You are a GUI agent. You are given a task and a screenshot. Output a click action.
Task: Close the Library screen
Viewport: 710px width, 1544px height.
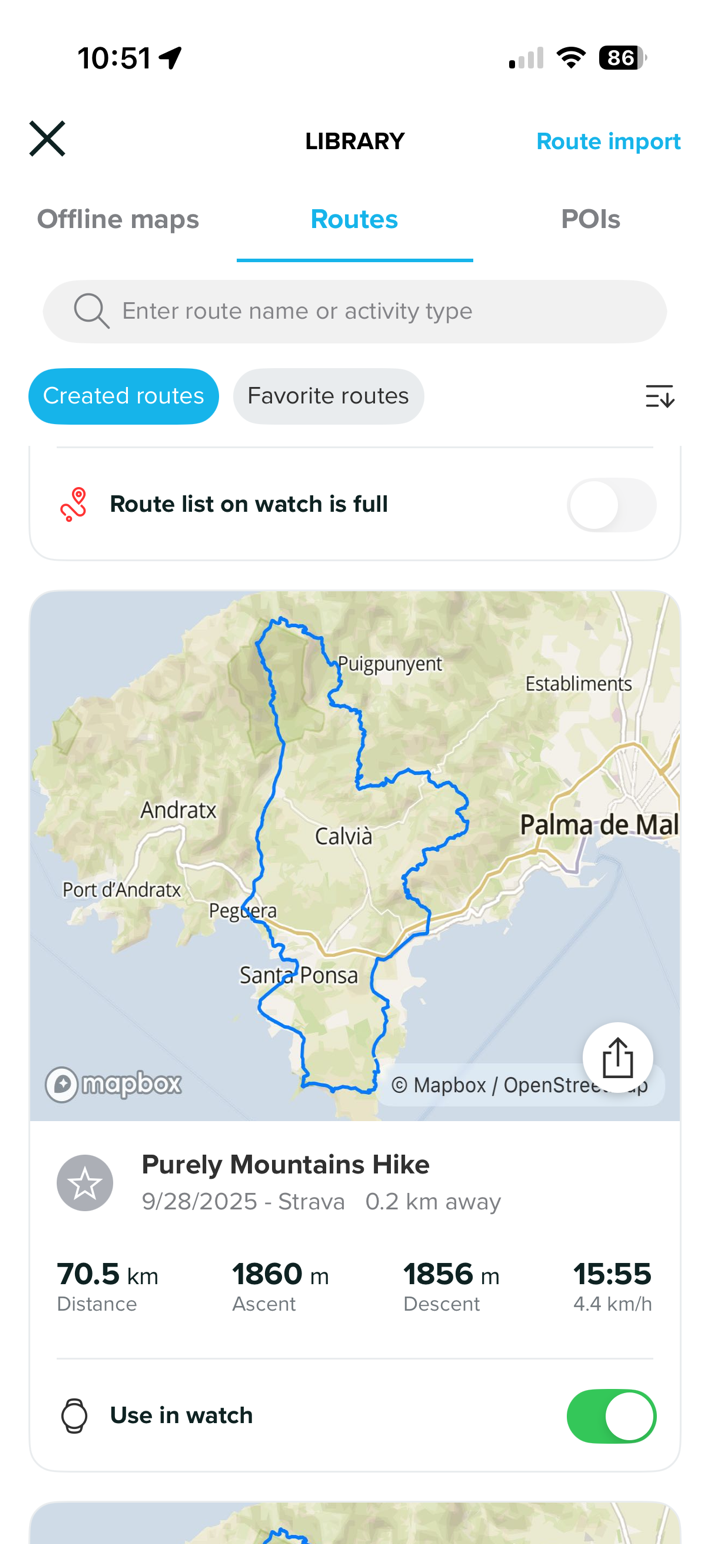(47, 139)
